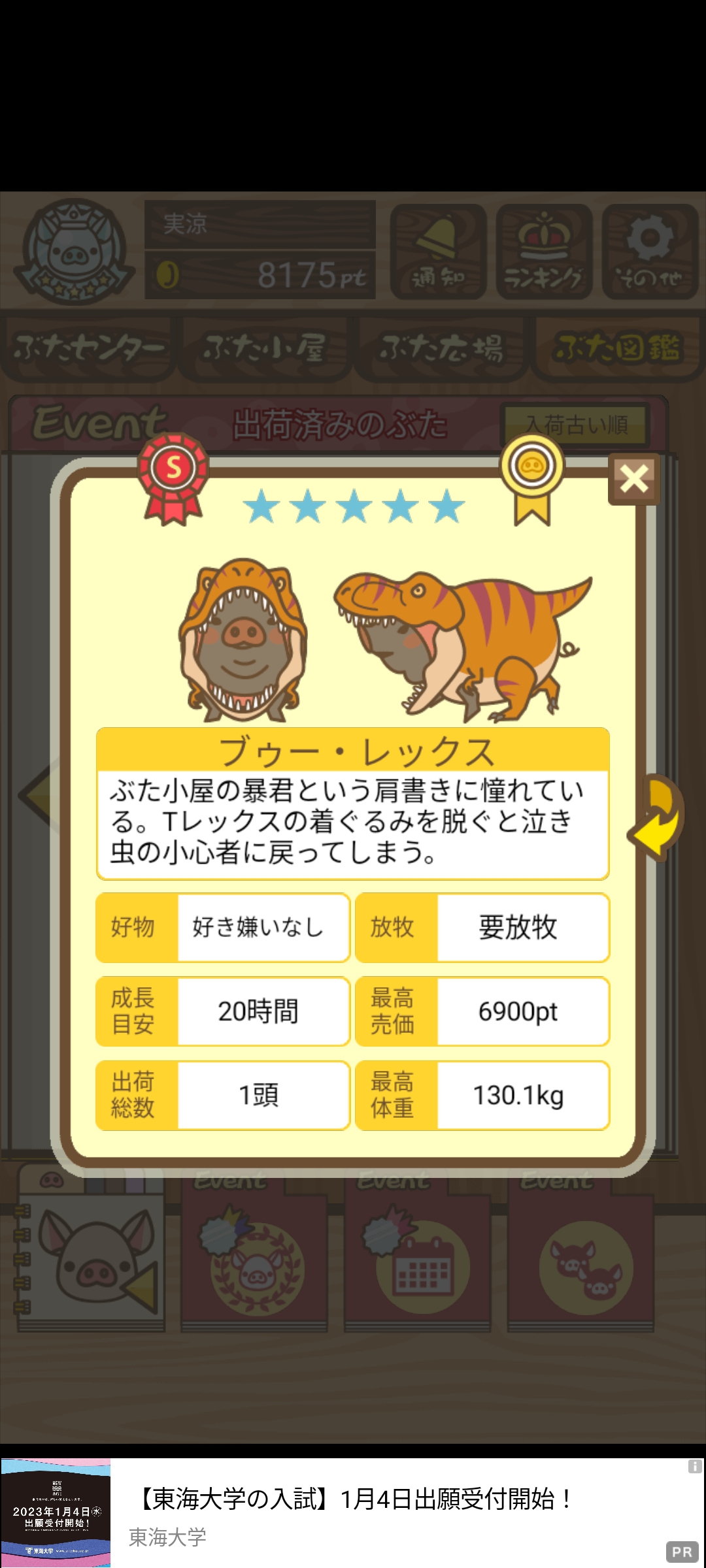
Task: Open the 東海大学 admissions ad banner
Action: (353, 1512)
